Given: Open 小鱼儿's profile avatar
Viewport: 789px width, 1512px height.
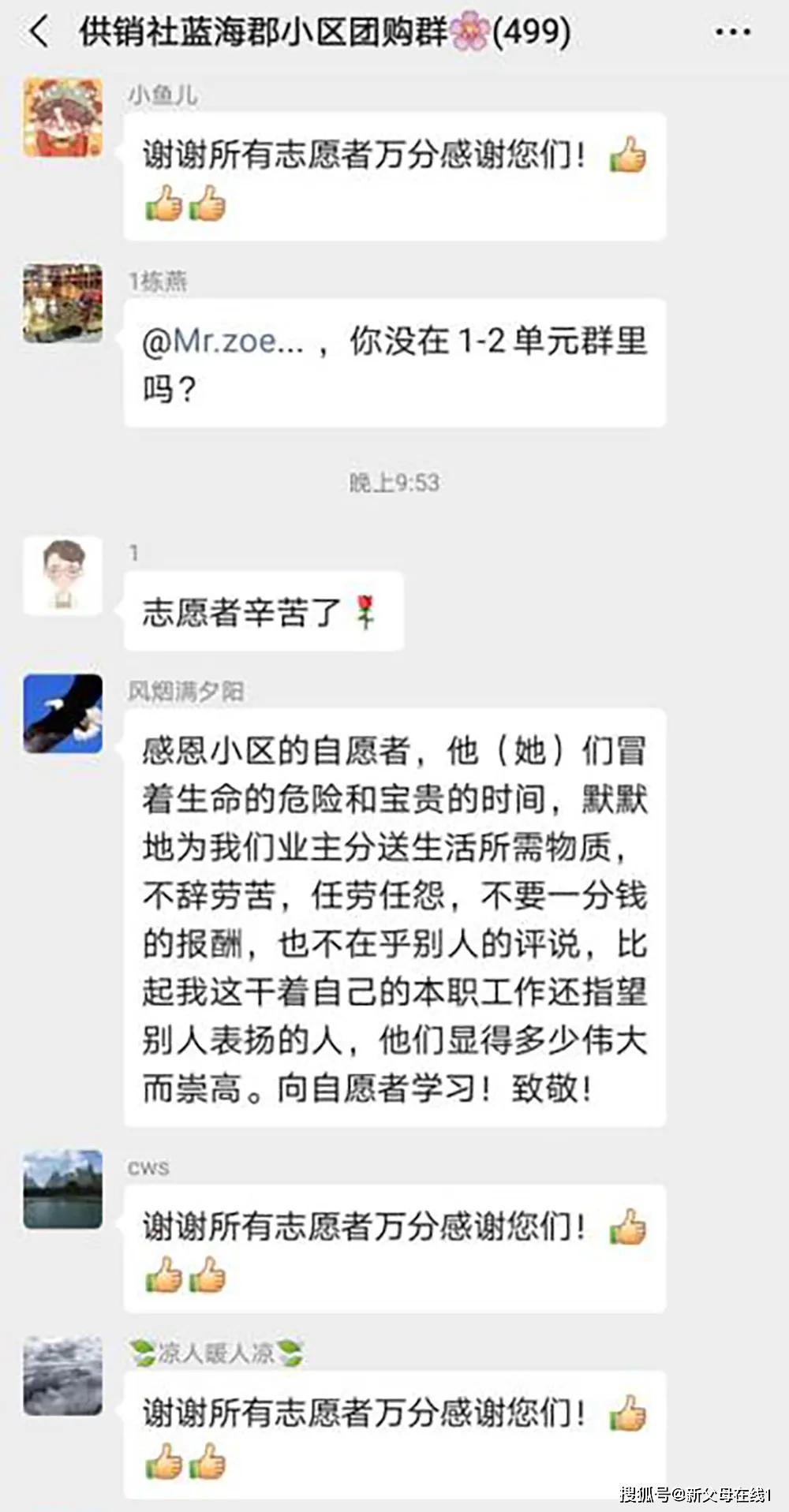Looking at the screenshot, I should tap(63, 117).
